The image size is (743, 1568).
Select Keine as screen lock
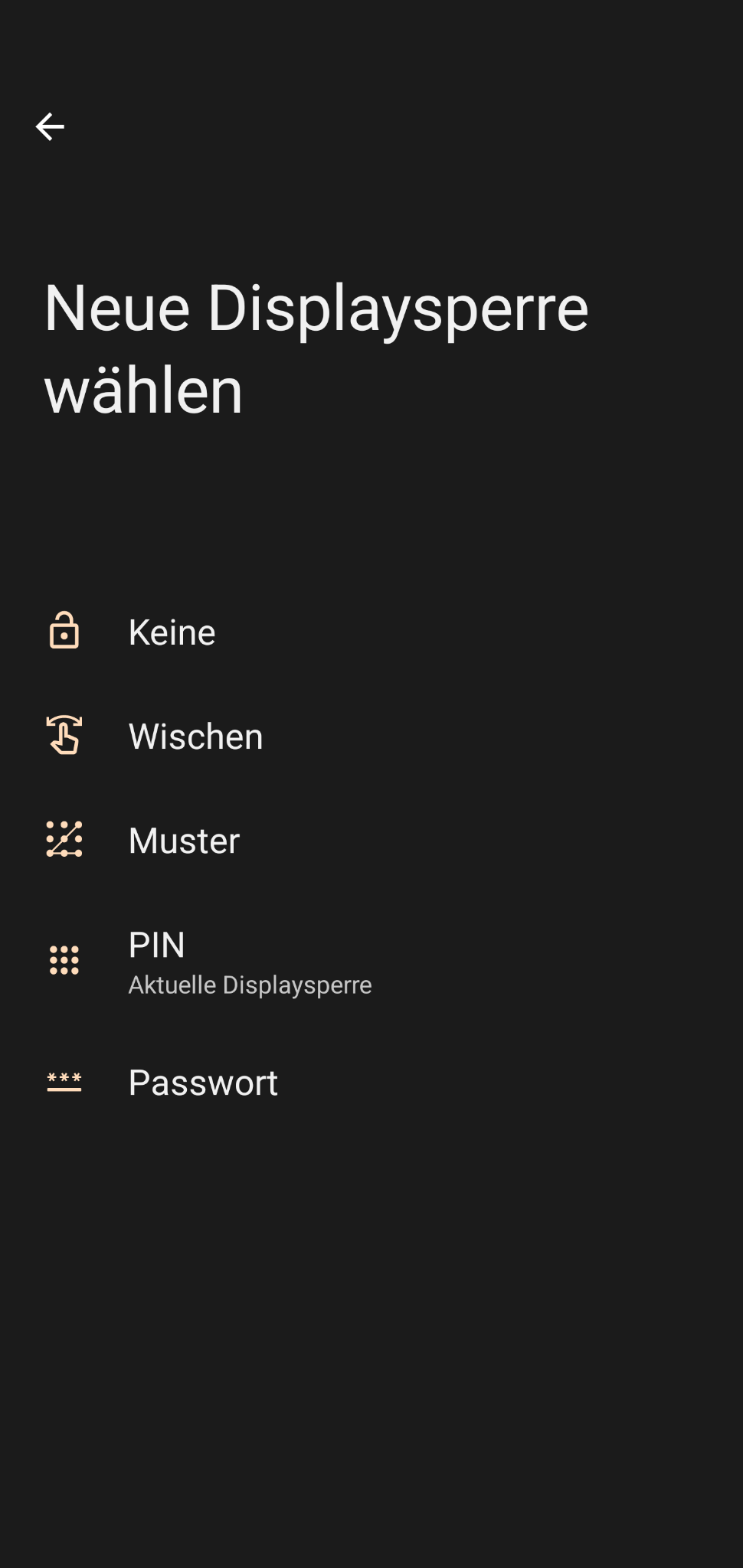point(371,632)
